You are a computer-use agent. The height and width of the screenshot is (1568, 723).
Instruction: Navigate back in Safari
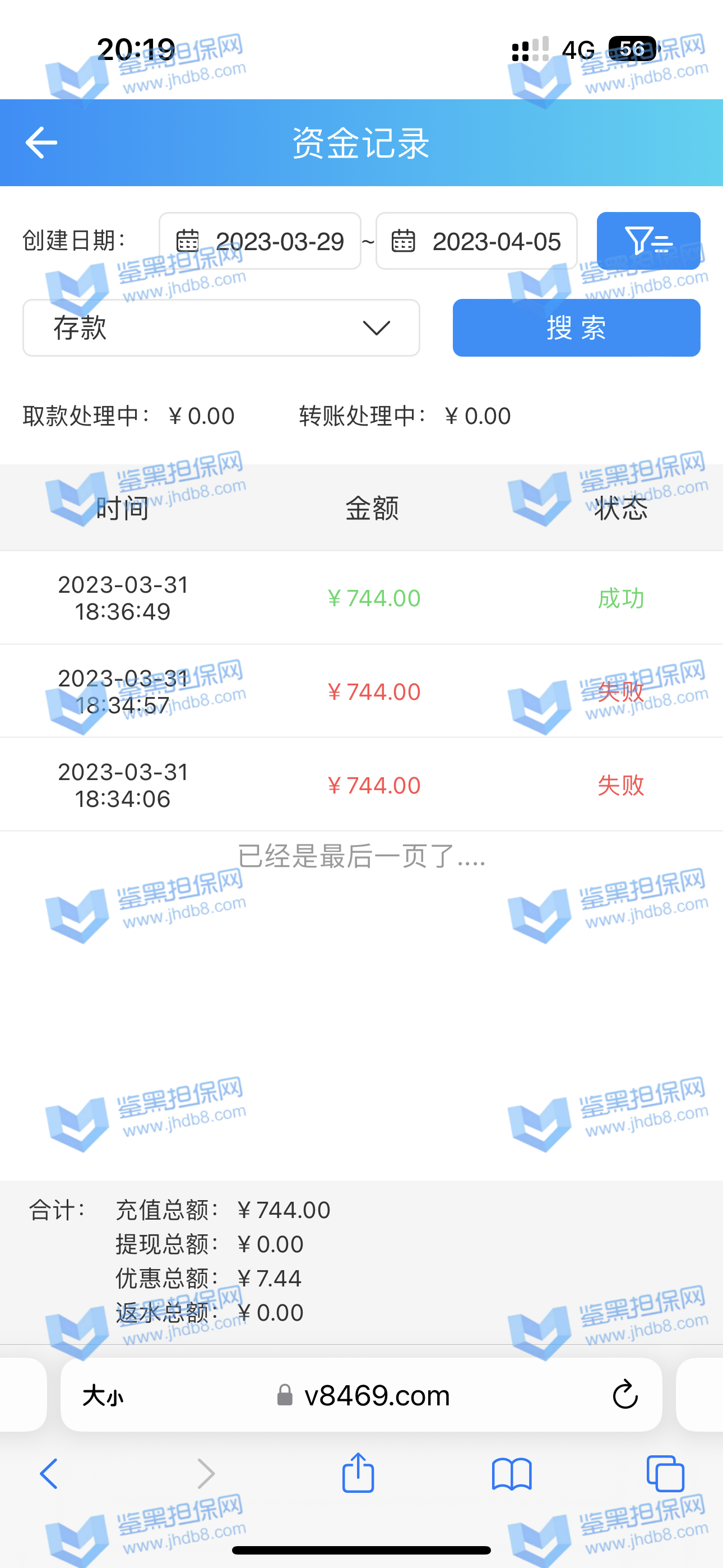tap(49, 1474)
